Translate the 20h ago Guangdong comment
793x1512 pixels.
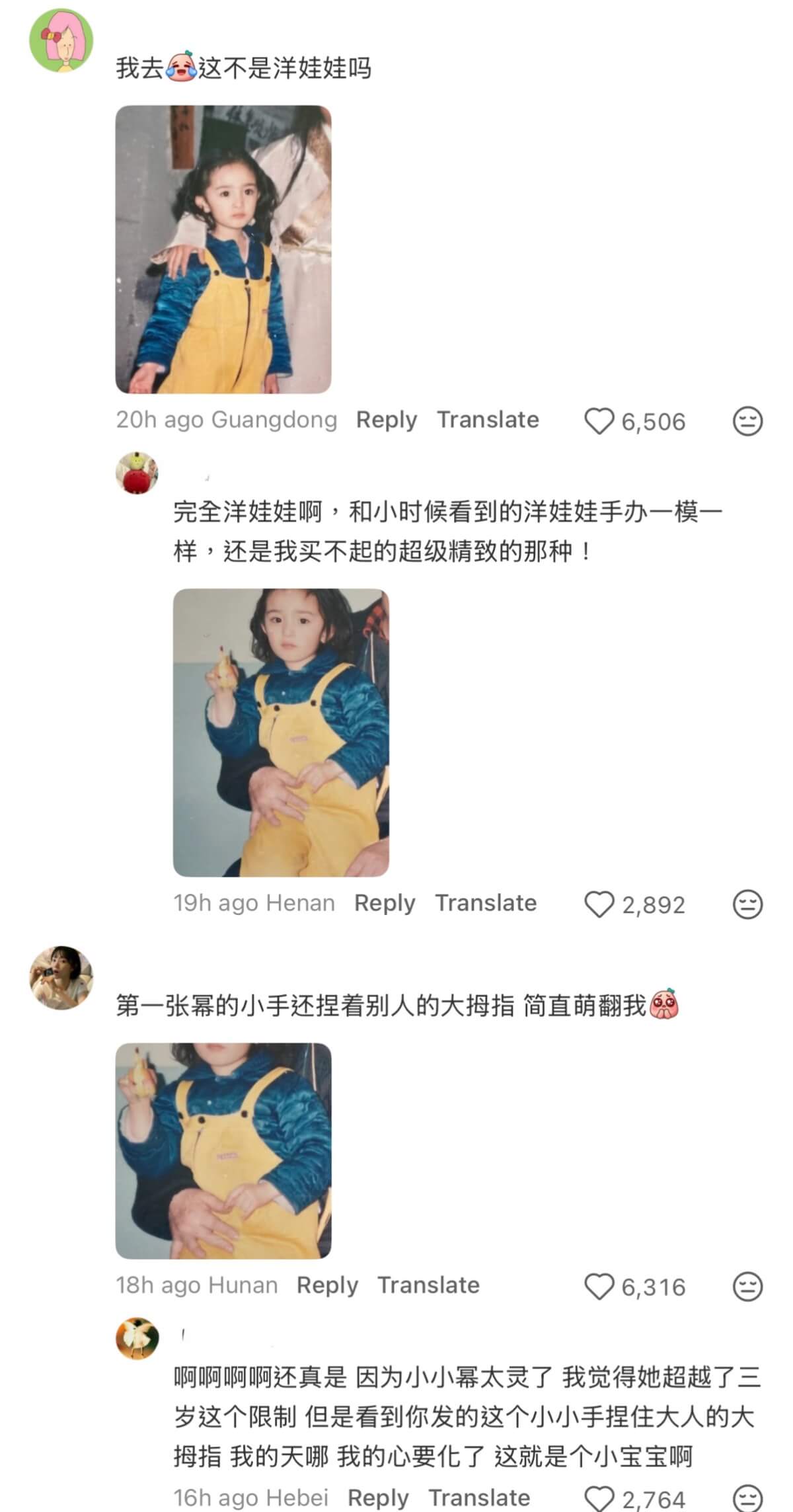[488, 420]
